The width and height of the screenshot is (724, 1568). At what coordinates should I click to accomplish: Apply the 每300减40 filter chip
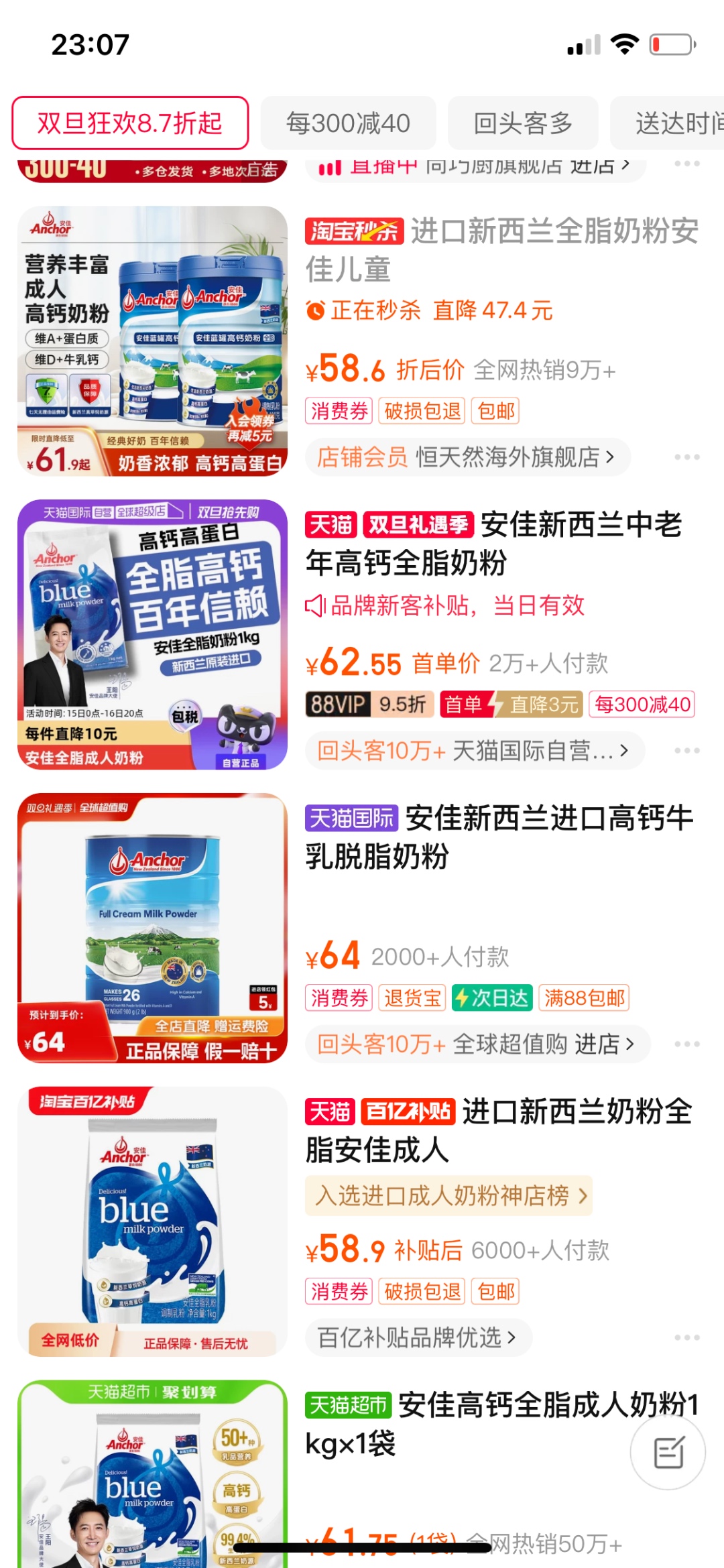coord(348,123)
